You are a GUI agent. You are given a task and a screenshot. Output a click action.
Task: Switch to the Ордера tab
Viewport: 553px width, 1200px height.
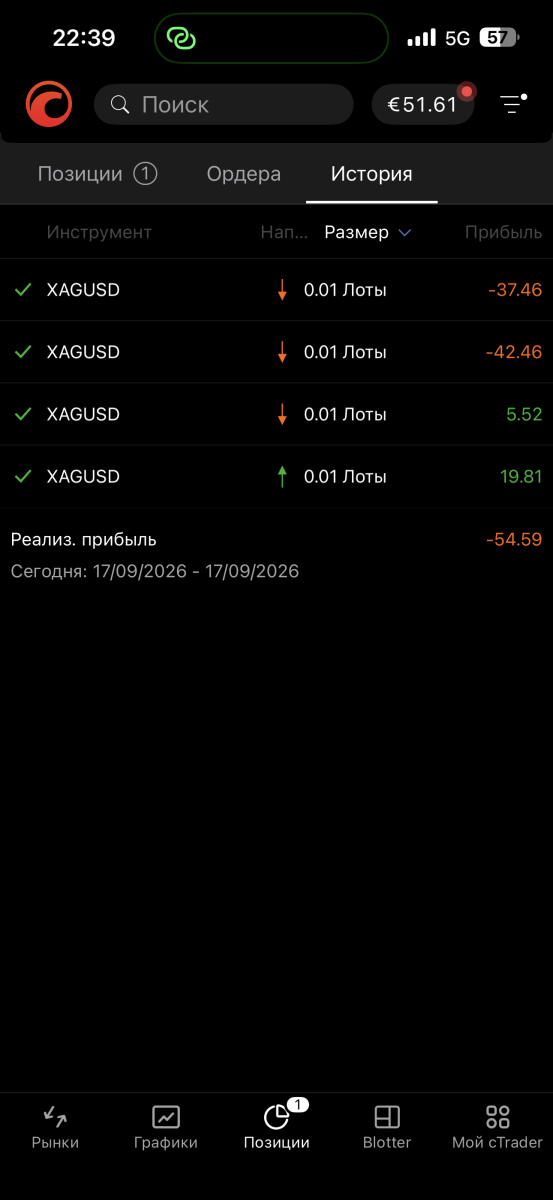point(244,174)
